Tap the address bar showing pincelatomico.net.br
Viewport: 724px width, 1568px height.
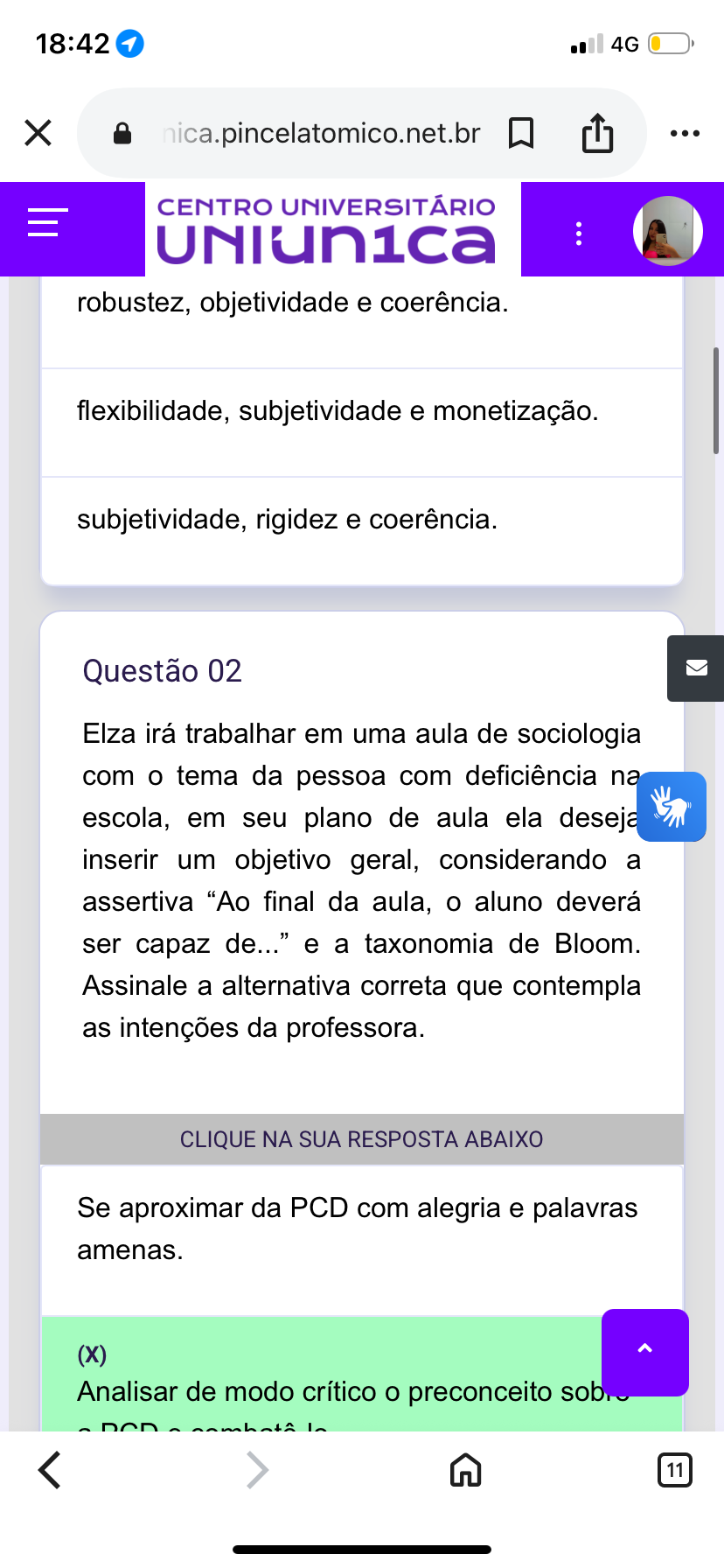coord(322,133)
